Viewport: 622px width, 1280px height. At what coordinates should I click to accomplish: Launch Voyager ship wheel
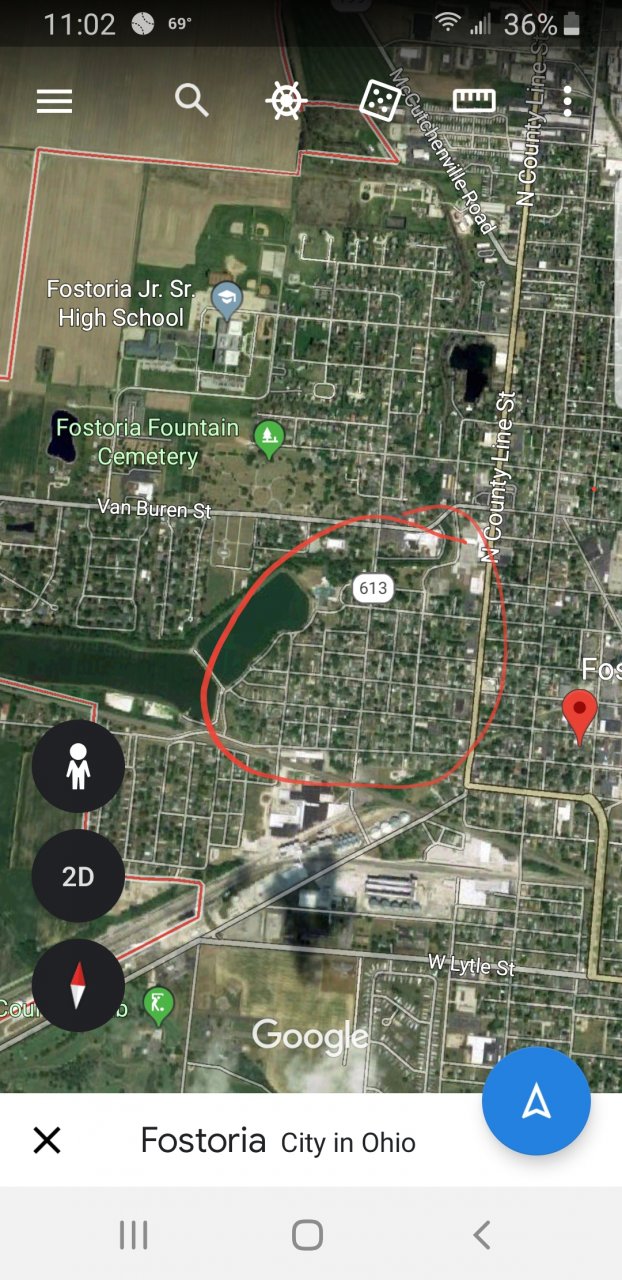pos(286,101)
